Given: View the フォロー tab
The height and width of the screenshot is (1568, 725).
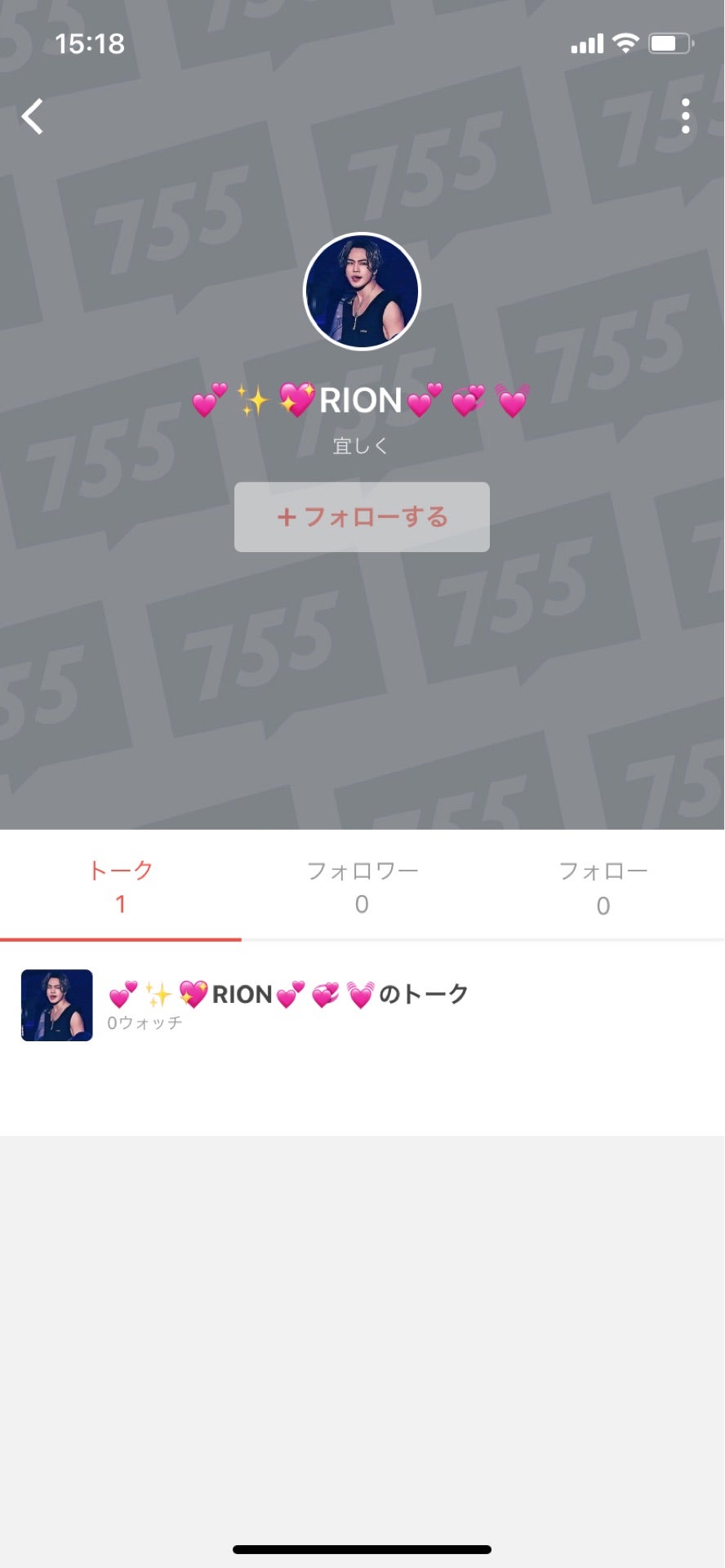Looking at the screenshot, I should (x=603, y=887).
